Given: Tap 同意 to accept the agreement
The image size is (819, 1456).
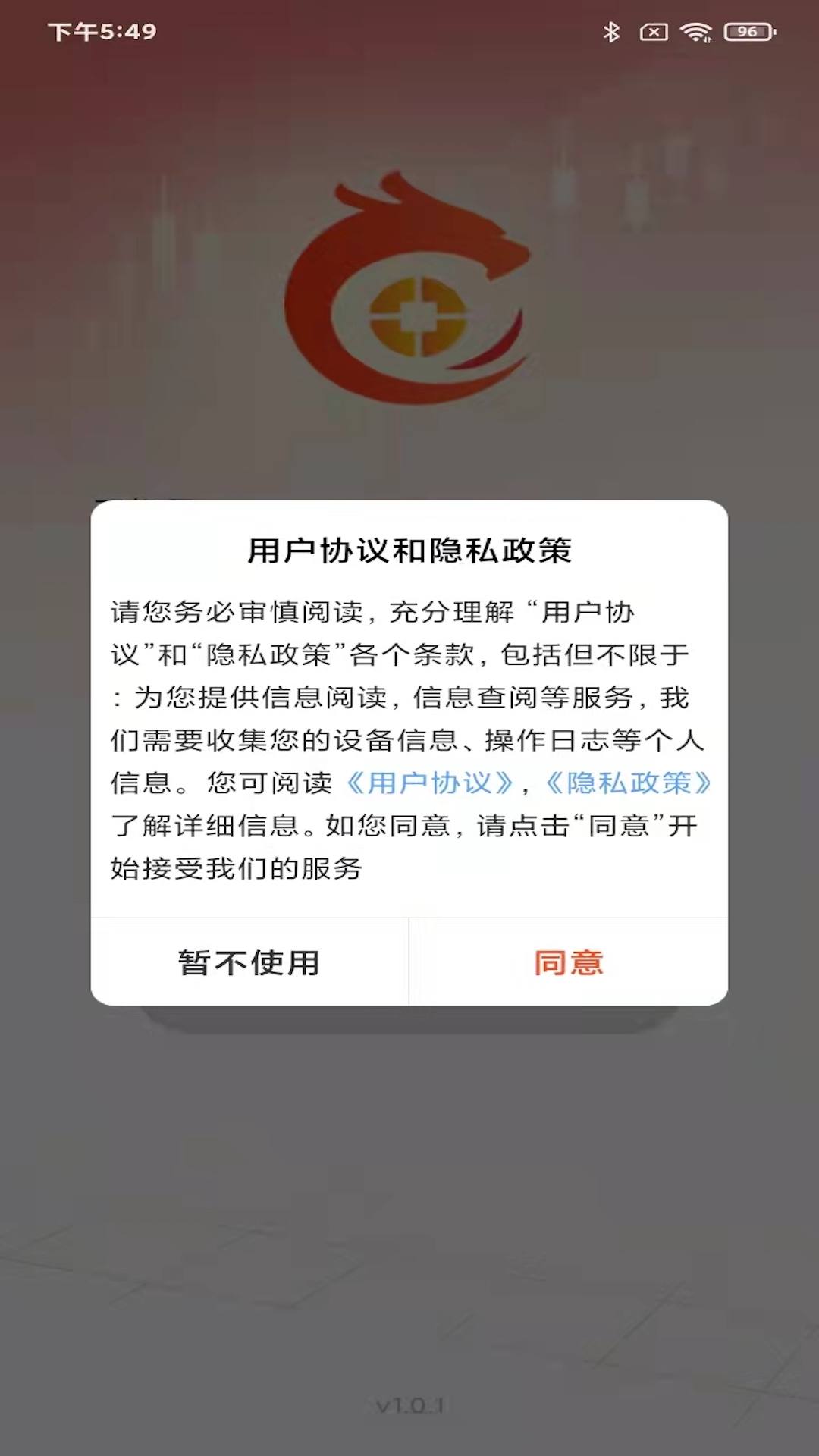Looking at the screenshot, I should [569, 962].
